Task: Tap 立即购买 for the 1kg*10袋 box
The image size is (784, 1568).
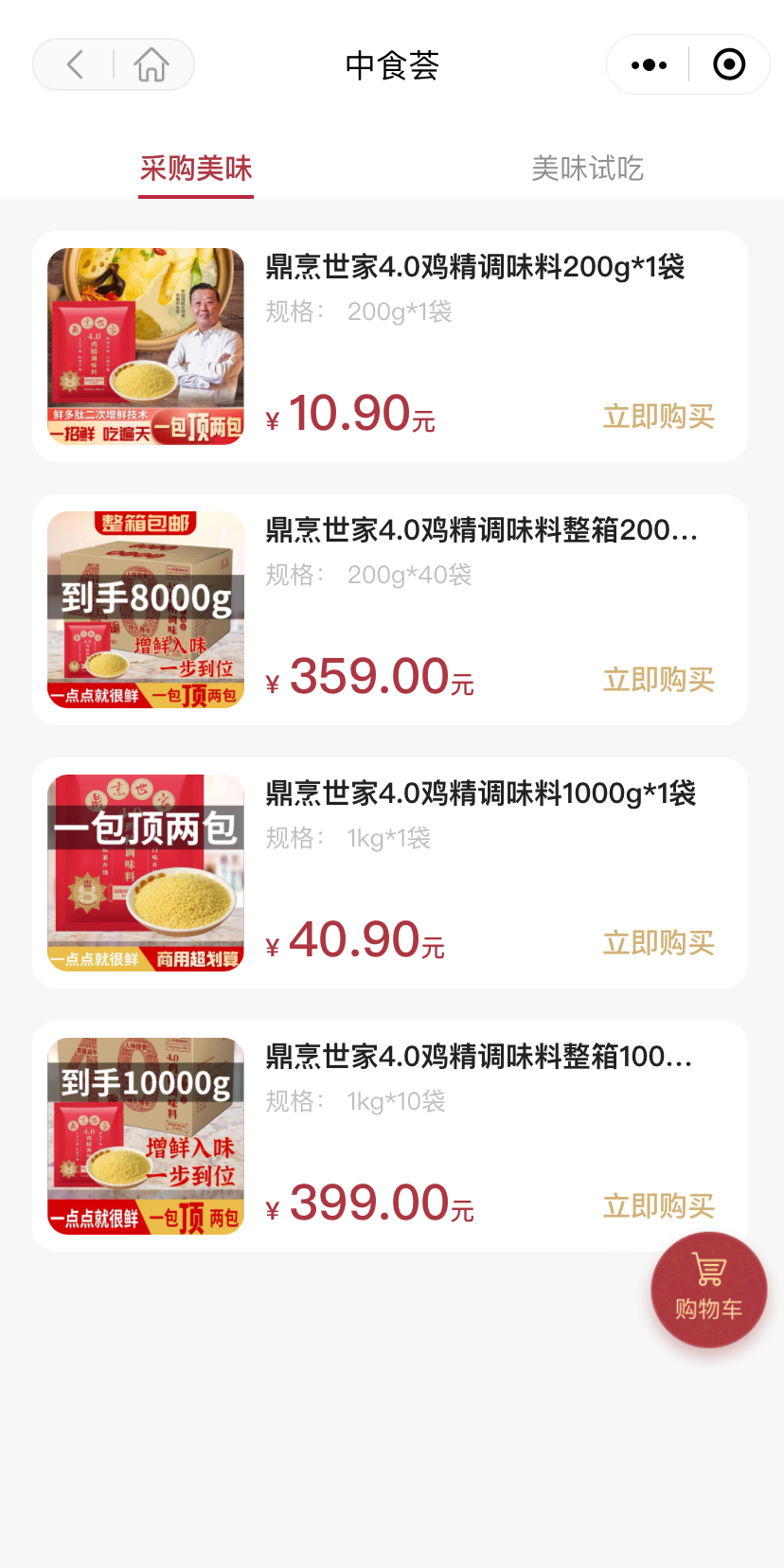Action: pyautogui.click(x=658, y=1206)
